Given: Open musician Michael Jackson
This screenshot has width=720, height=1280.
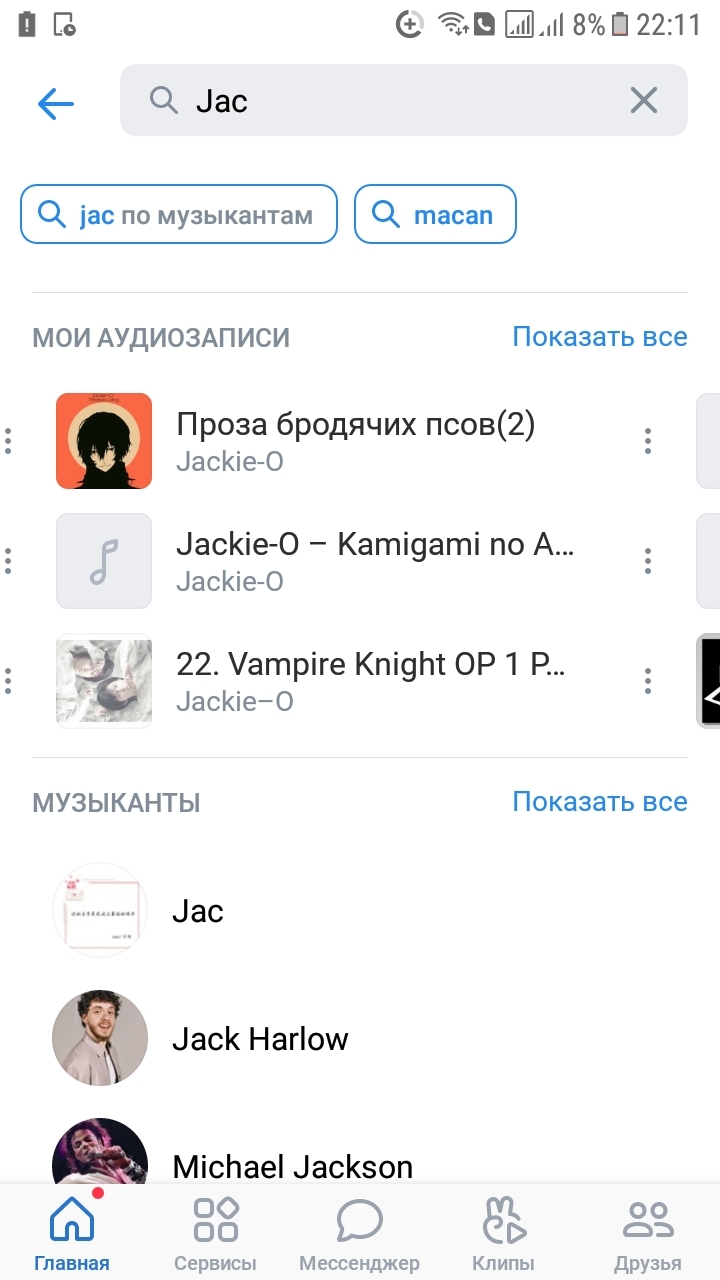Looking at the screenshot, I should 292,1166.
